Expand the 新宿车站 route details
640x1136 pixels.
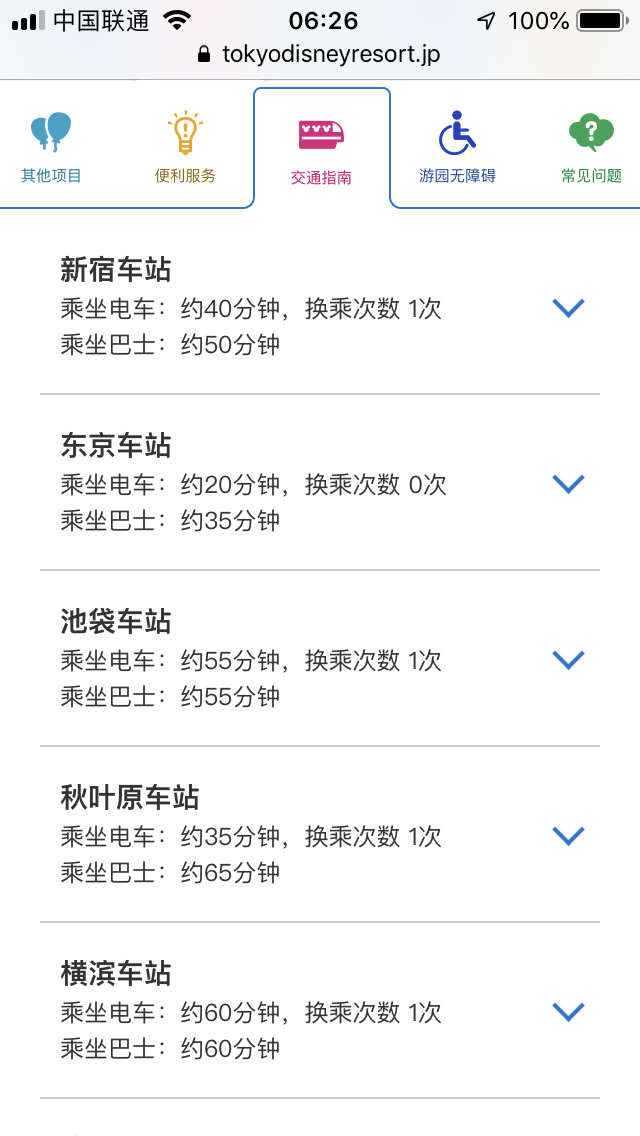point(568,308)
